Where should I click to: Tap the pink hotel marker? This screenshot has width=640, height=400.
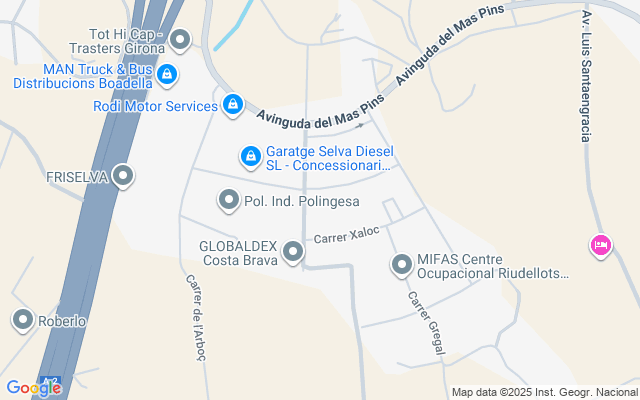click(600, 245)
